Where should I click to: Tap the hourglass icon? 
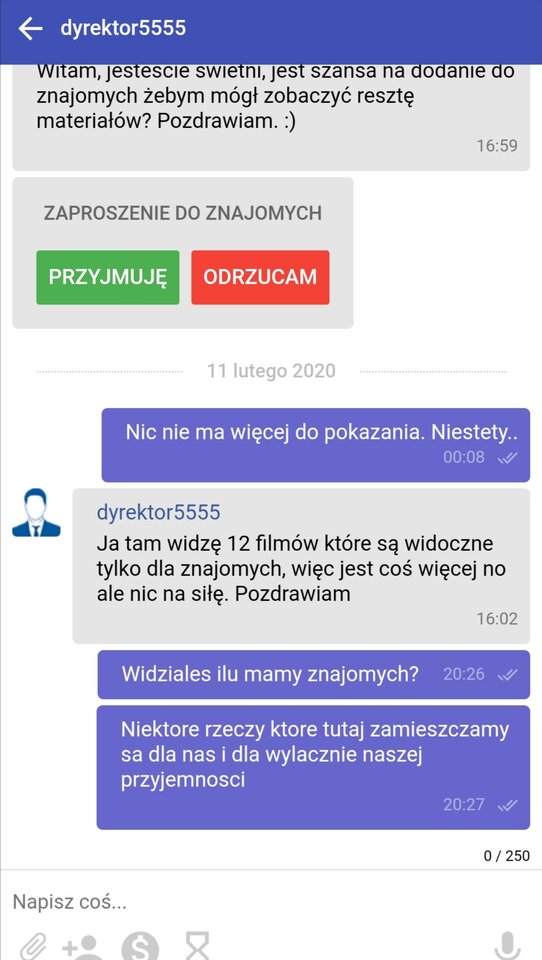(x=197, y=946)
